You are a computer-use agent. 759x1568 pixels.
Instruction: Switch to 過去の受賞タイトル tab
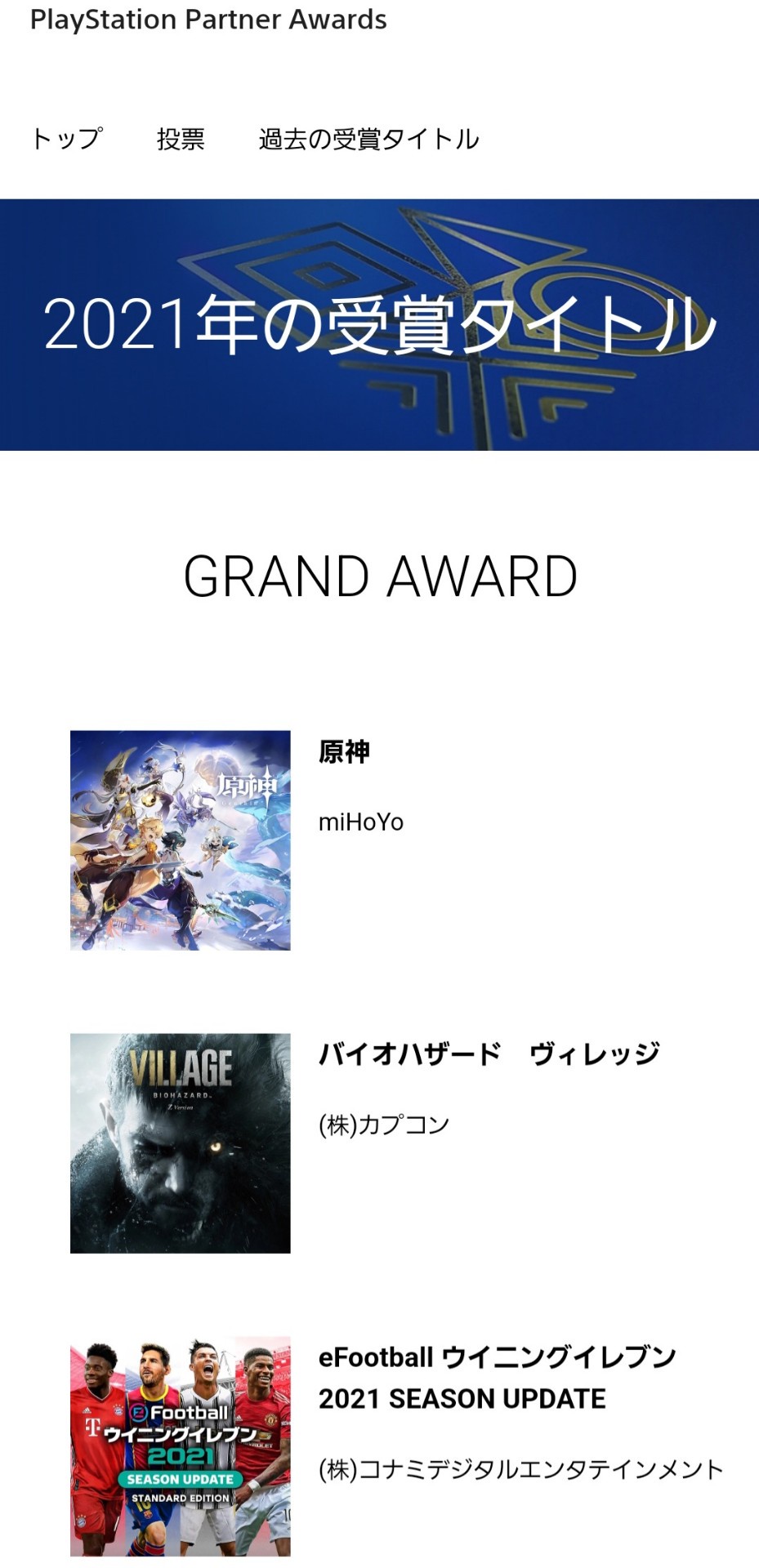368,140
